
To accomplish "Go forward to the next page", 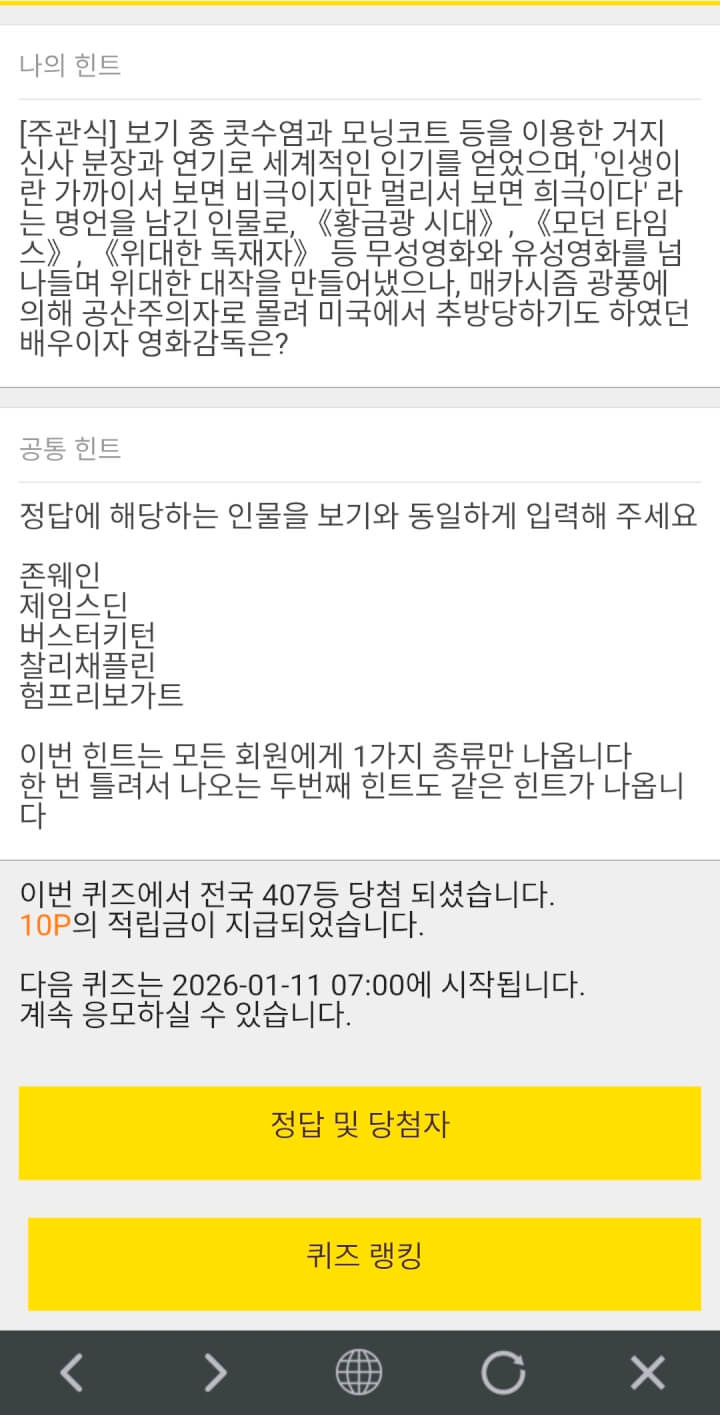I will pos(215,1372).
